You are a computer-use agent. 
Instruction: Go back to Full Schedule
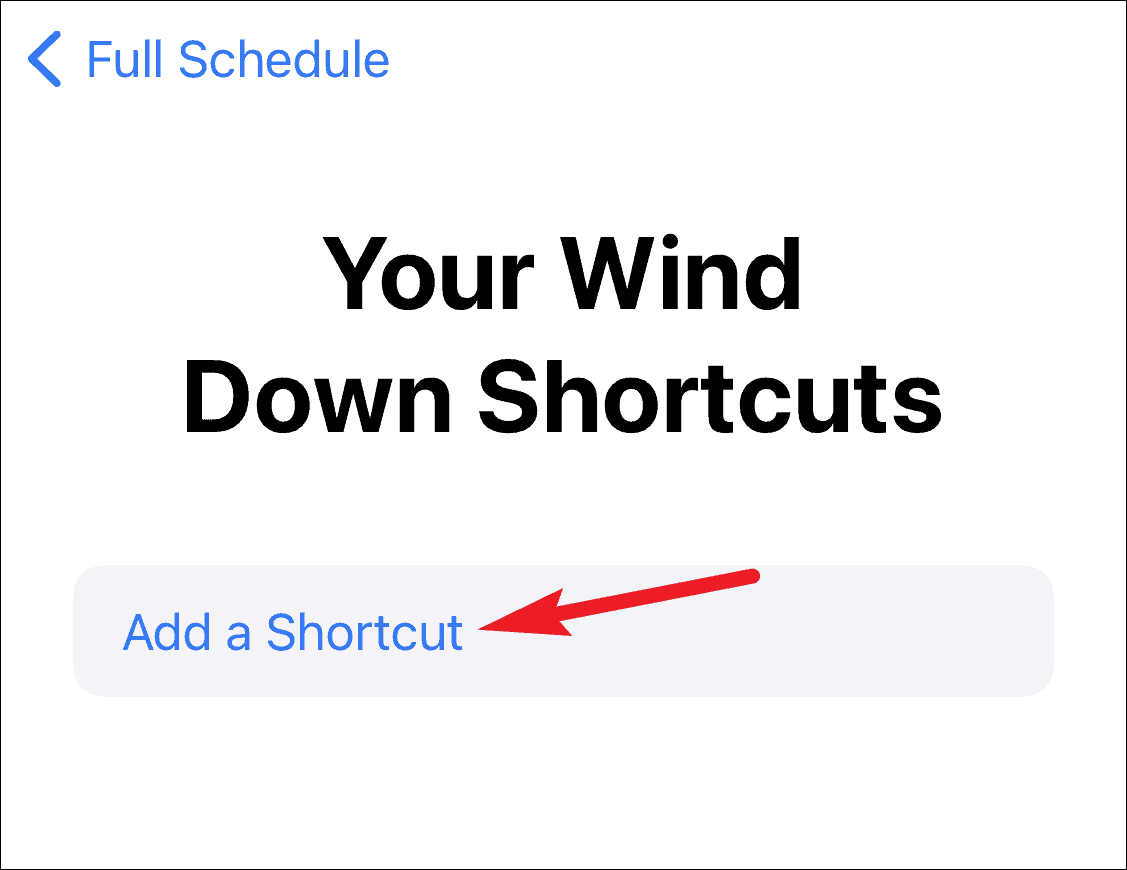[208, 59]
